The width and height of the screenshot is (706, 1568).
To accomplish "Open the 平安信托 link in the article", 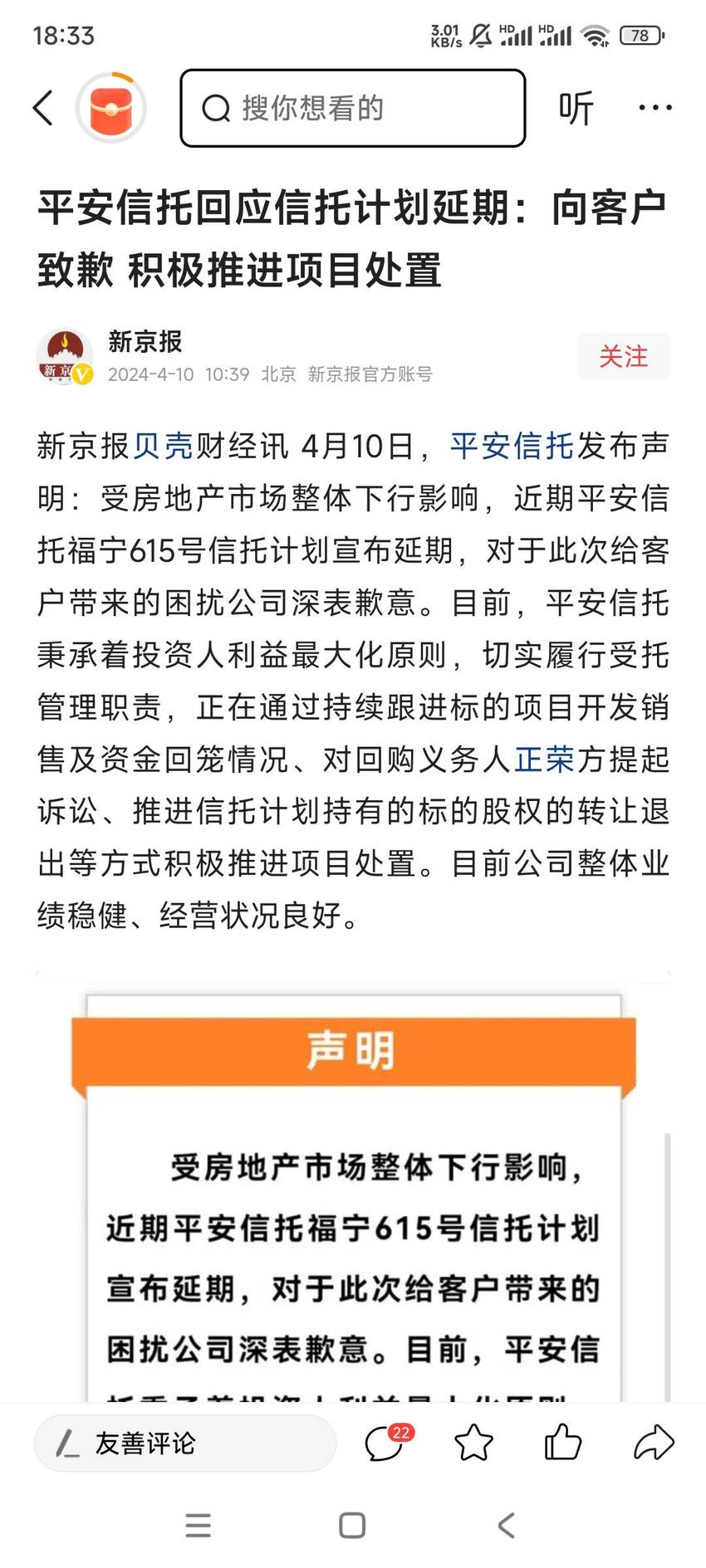I will point(512,447).
